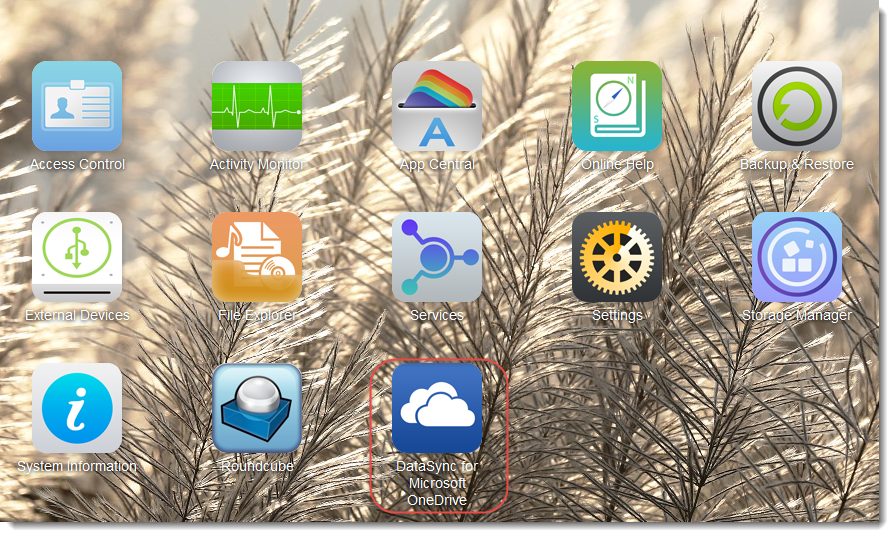Launch Backup & Restore
Viewport: 894px width, 537px height.
click(797, 107)
